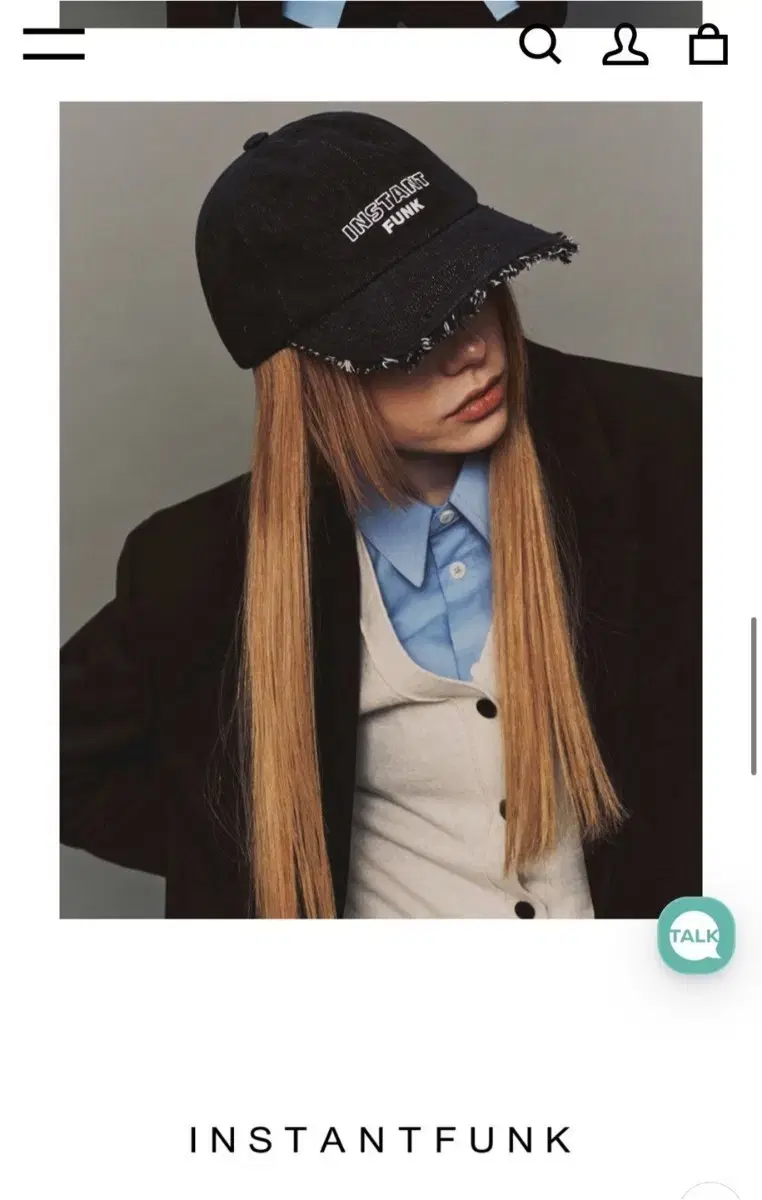The height and width of the screenshot is (1200, 762).
Task: Tap the INSTANTFUNK wordmark at page bottom
Action: 380,1140
